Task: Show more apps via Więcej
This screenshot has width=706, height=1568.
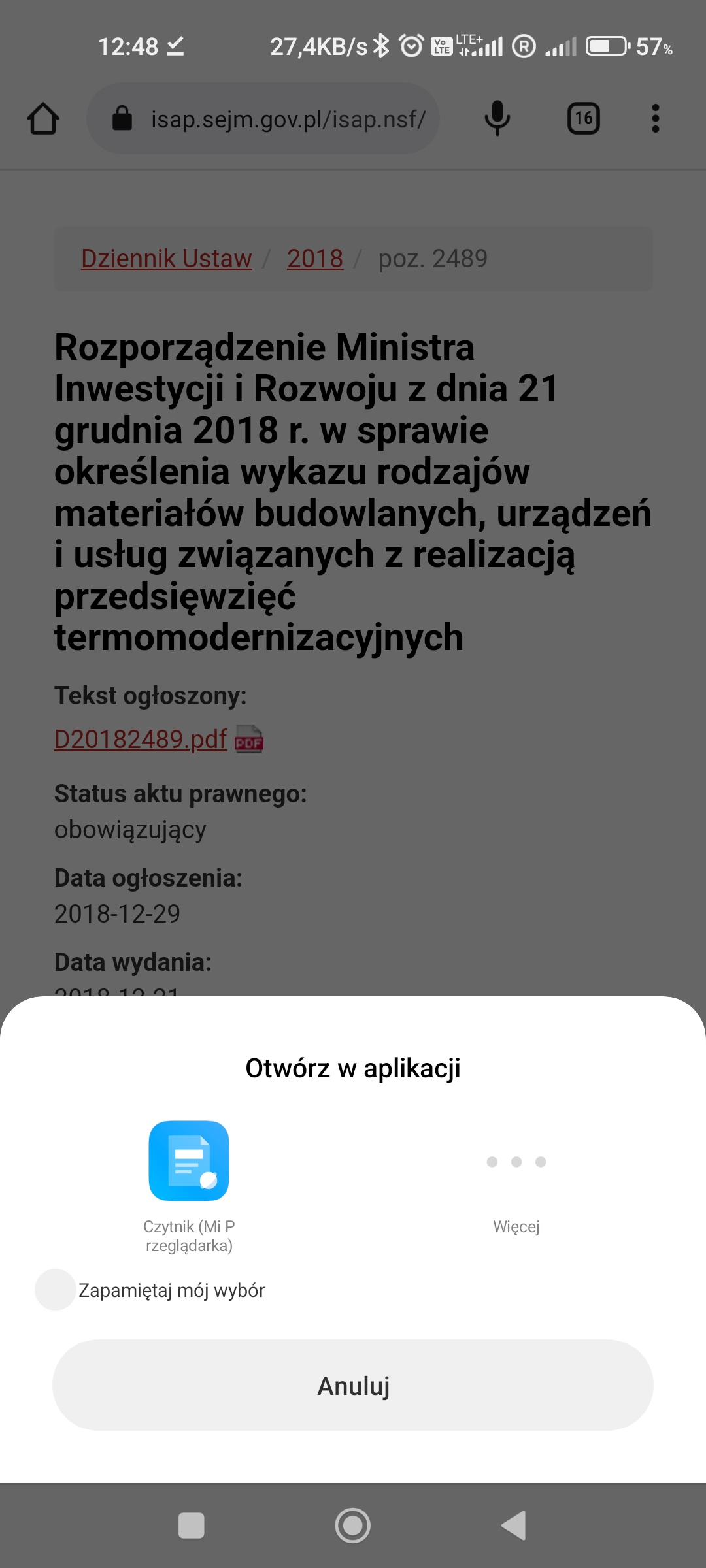Action: [516, 1162]
